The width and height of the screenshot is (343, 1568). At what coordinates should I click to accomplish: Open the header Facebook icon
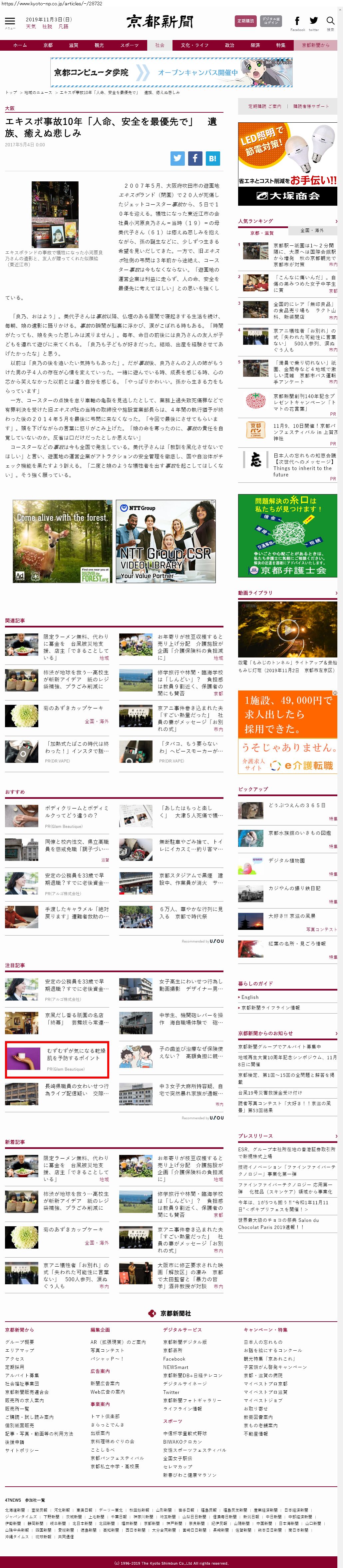click(297, 21)
